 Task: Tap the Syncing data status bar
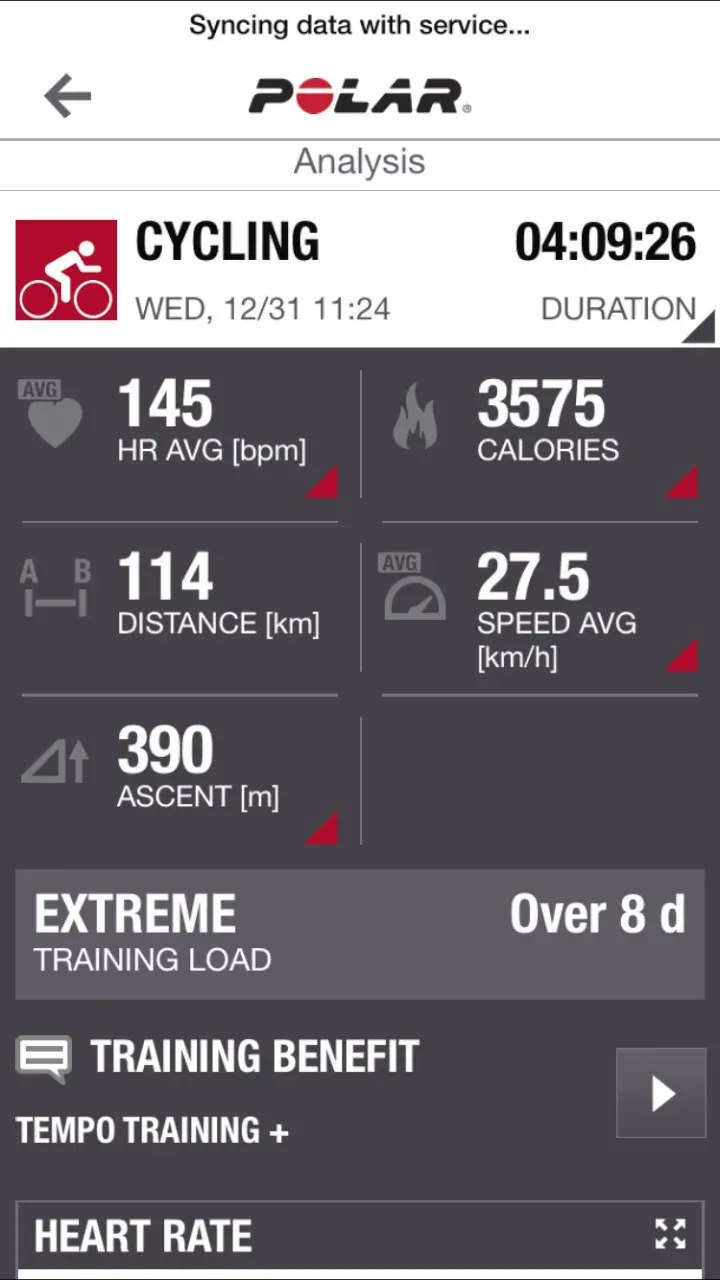coord(359,24)
